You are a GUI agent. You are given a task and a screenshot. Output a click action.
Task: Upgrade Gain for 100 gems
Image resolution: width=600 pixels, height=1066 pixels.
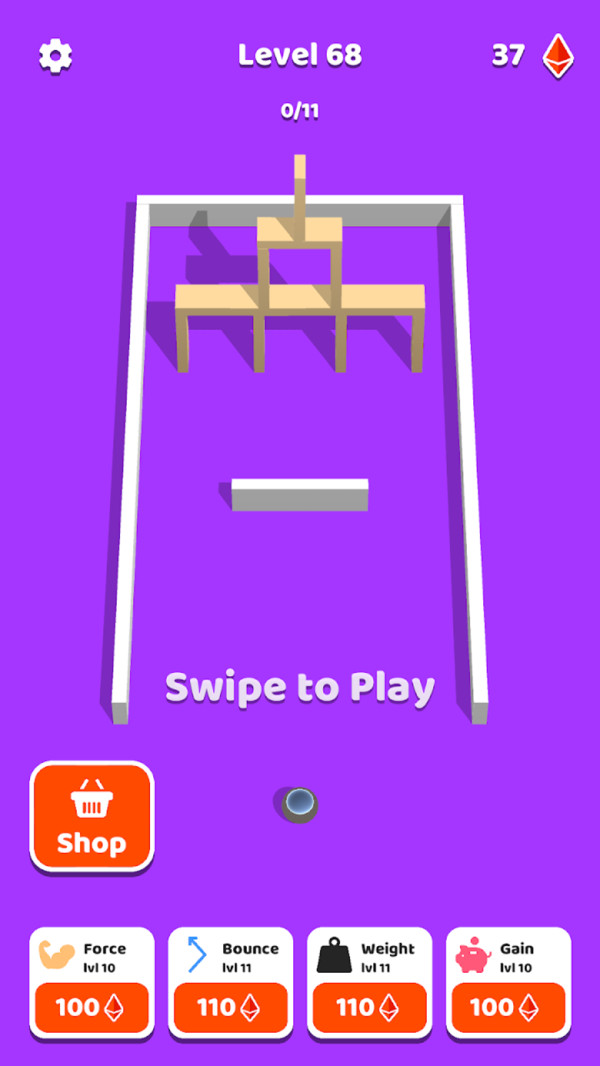(x=508, y=1006)
